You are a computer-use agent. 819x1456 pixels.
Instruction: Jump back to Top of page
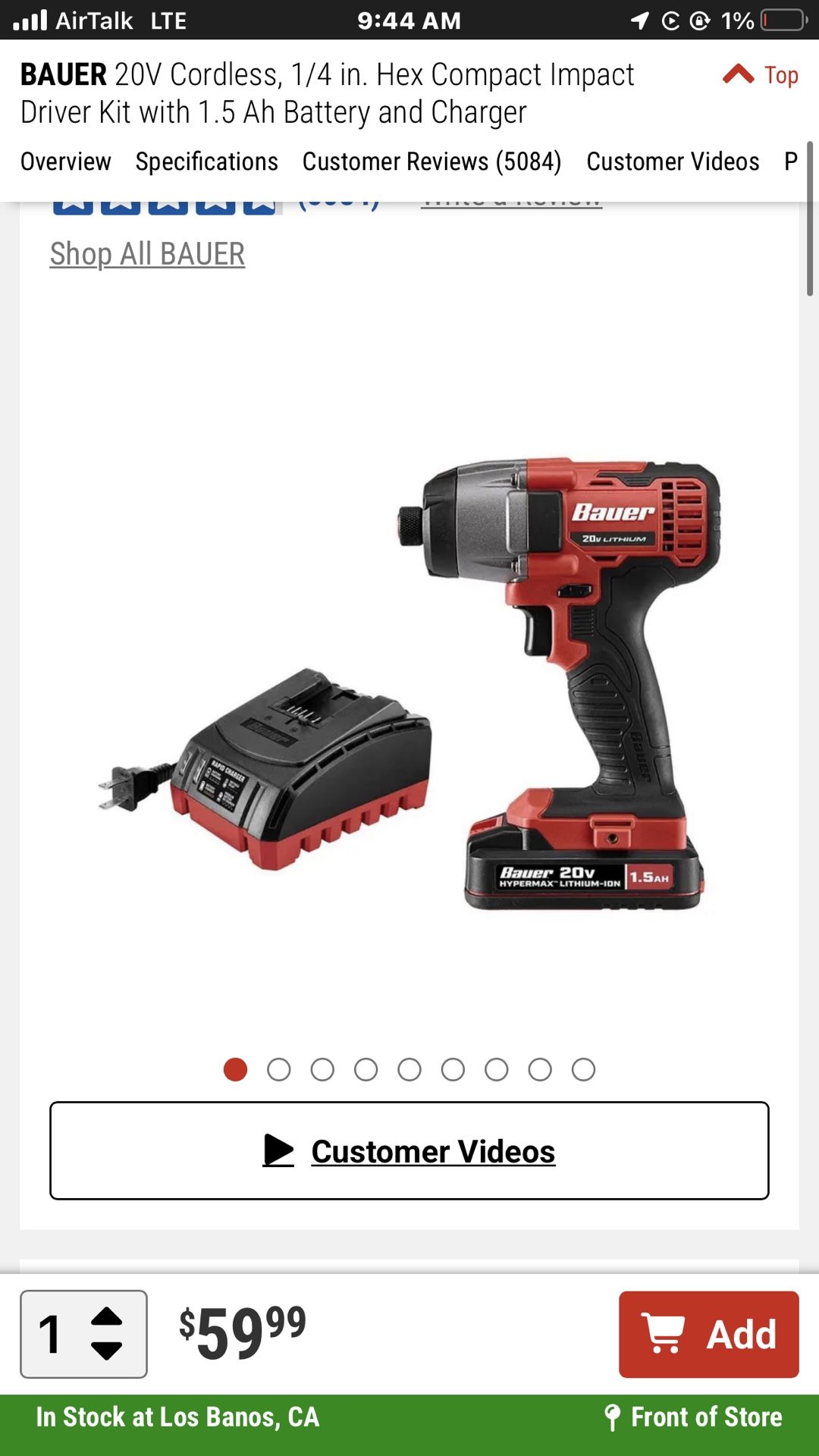761,75
